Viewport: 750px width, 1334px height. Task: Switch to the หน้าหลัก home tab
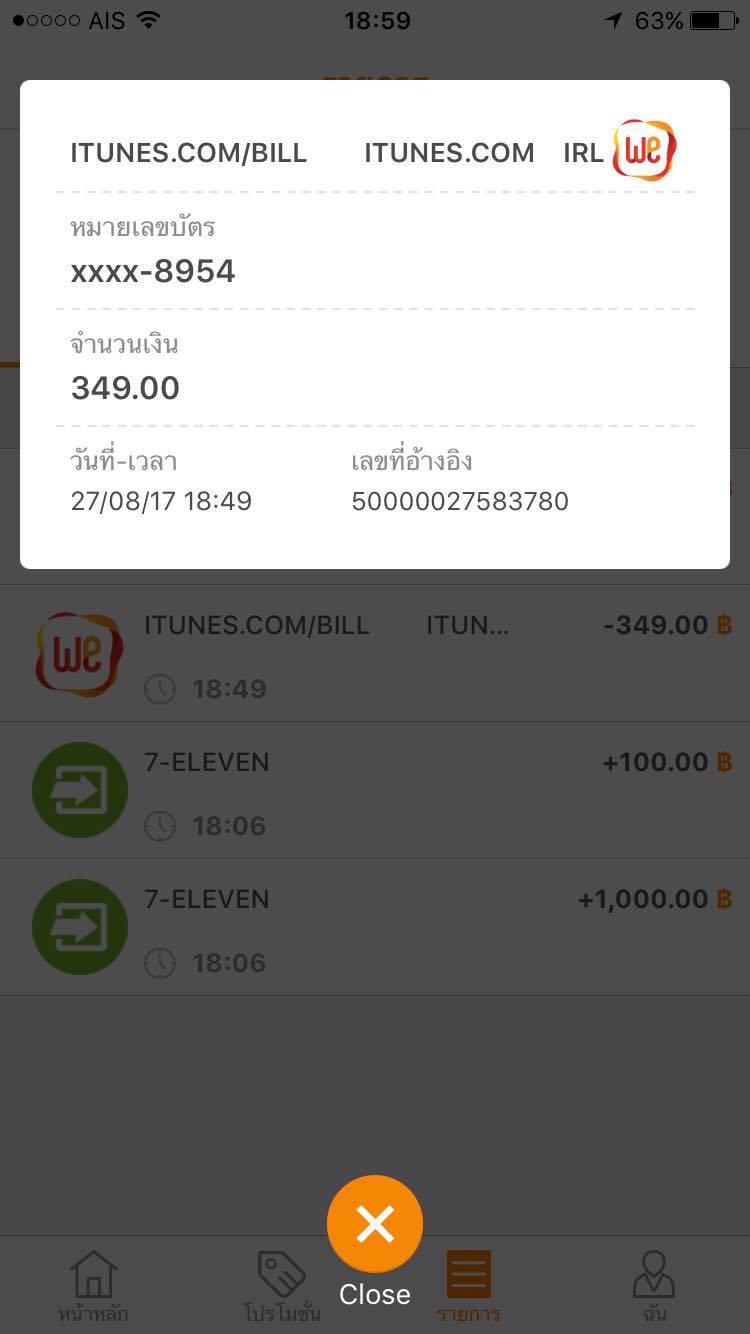click(x=93, y=1285)
